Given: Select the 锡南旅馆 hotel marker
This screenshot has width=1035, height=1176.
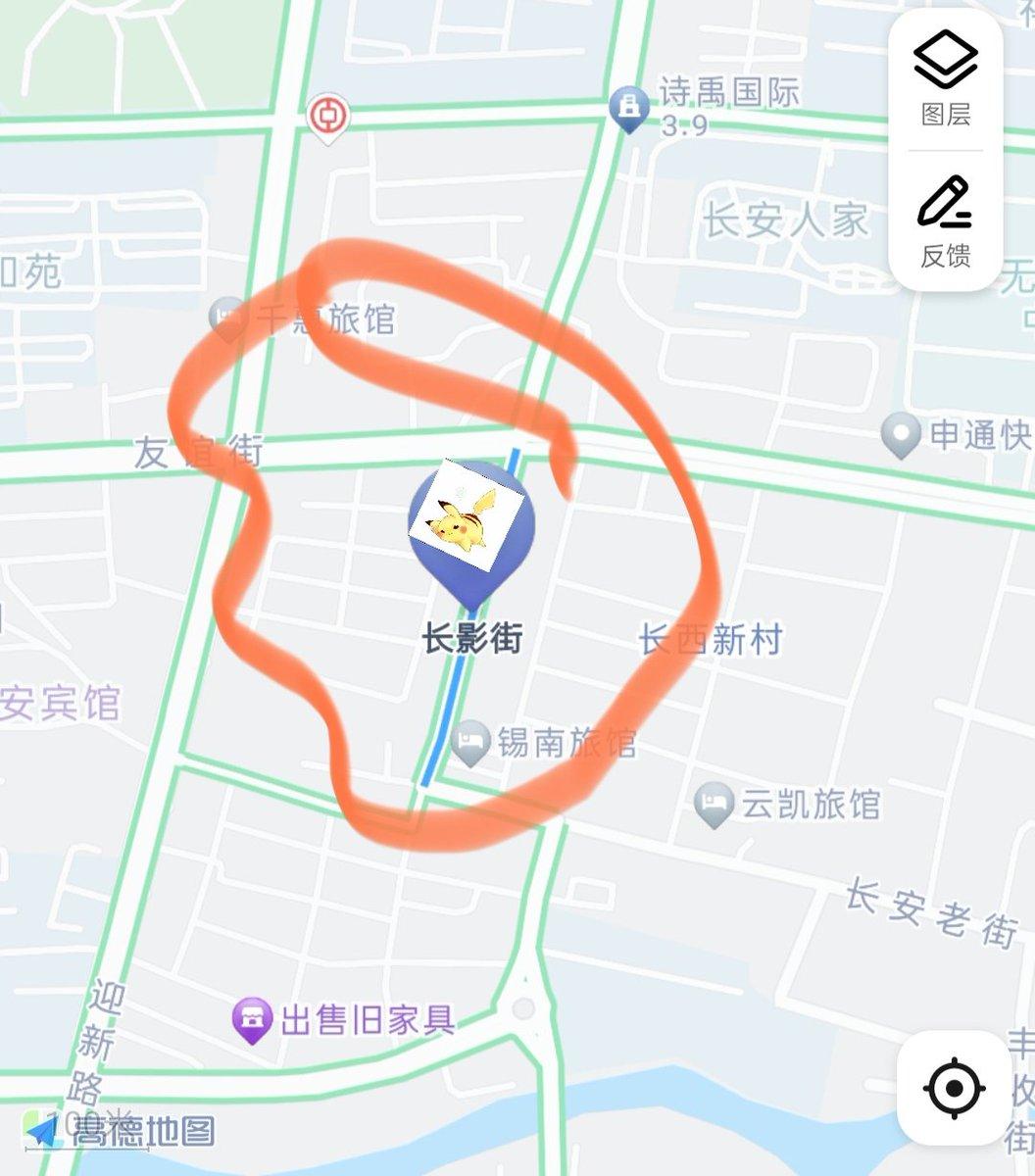Looking at the screenshot, I should pos(471,741).
